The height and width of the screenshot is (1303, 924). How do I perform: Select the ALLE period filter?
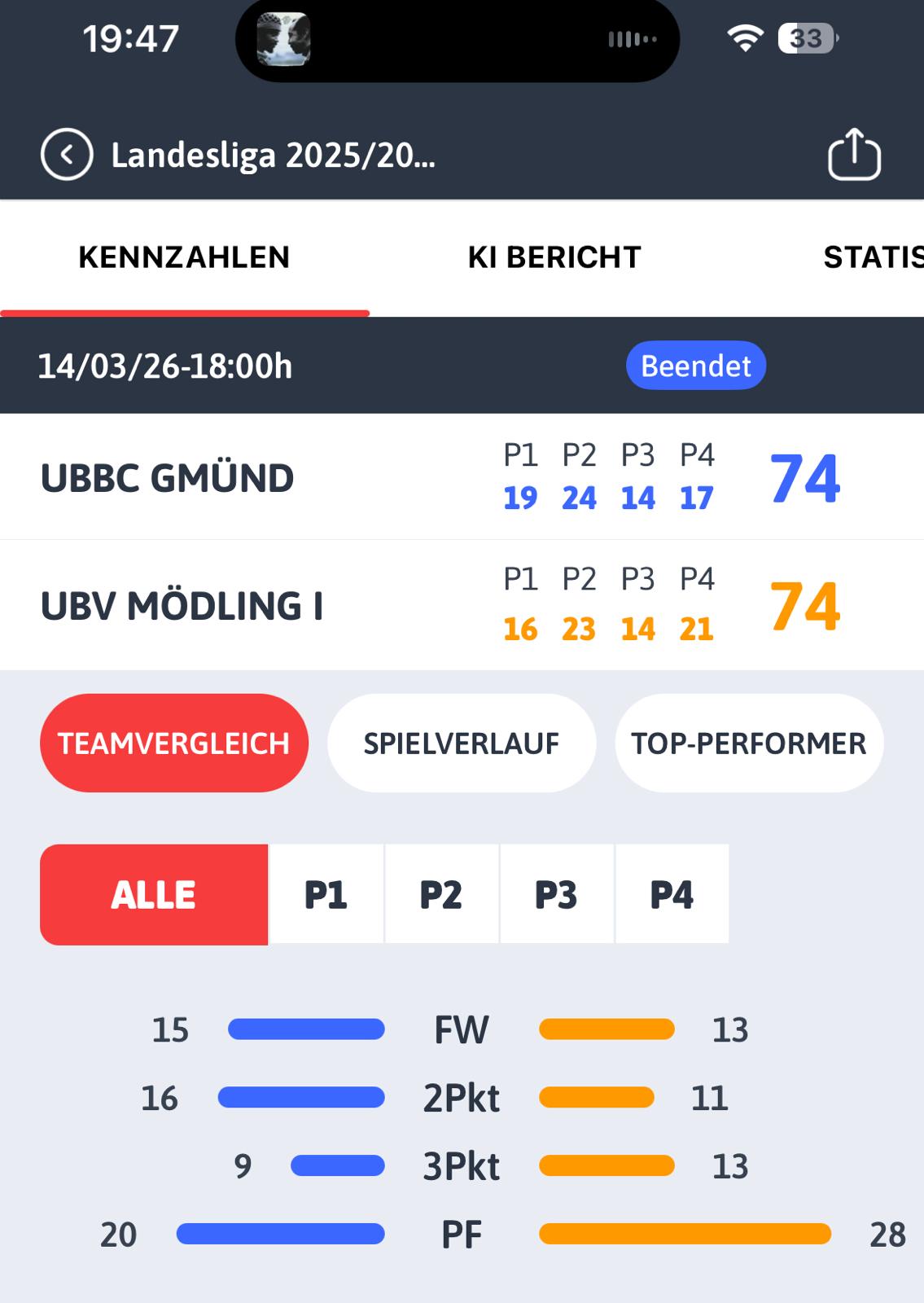click(154, 894)
